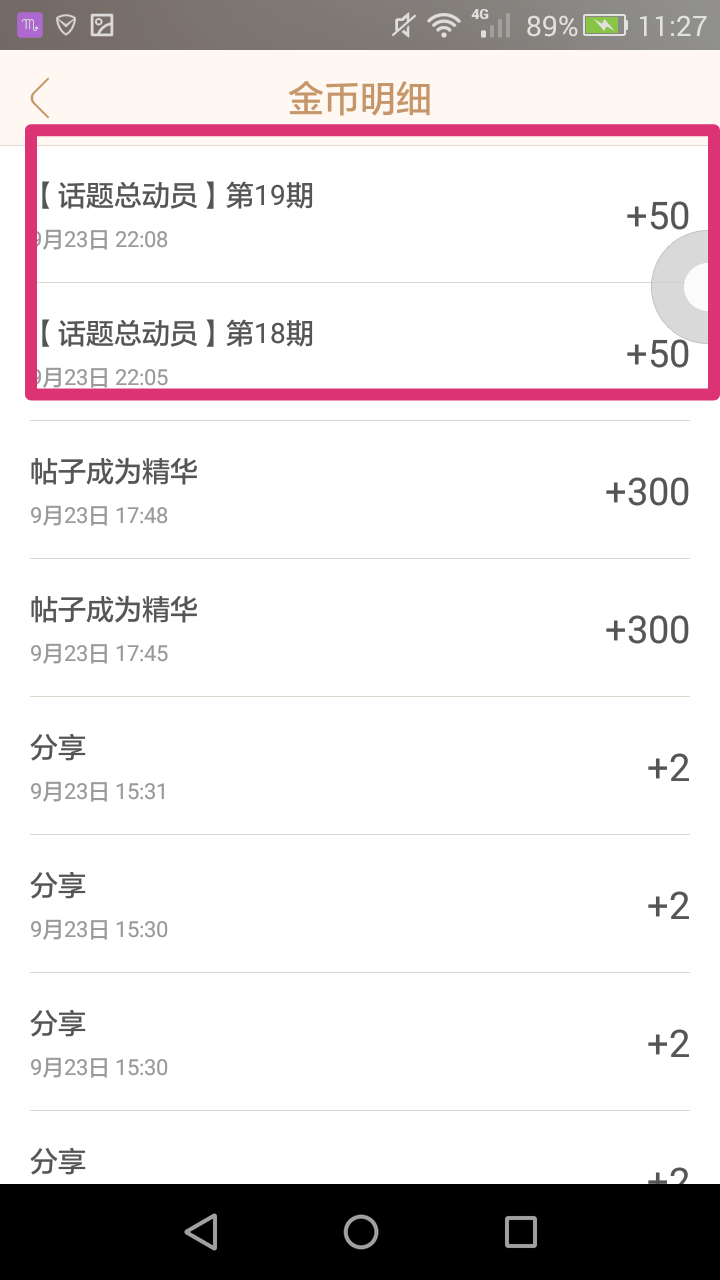Tap the floating gray circle button

pos(690,287)
